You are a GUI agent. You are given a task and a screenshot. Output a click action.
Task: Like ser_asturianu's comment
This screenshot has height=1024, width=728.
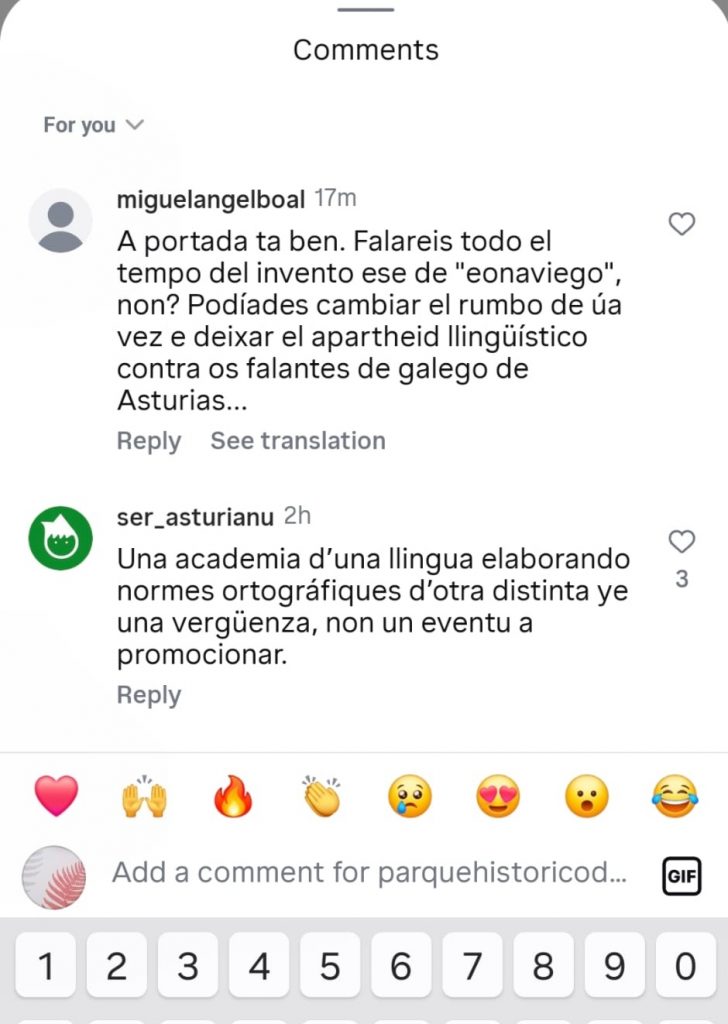coord(681,542)
